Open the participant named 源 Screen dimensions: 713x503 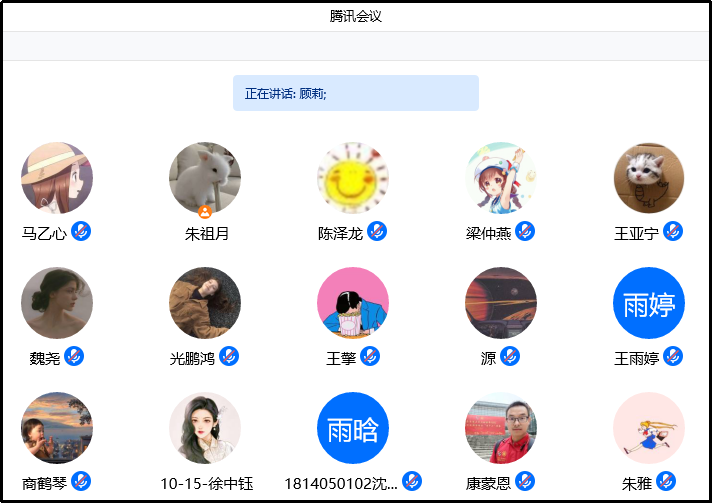click(x=501, y=303)
